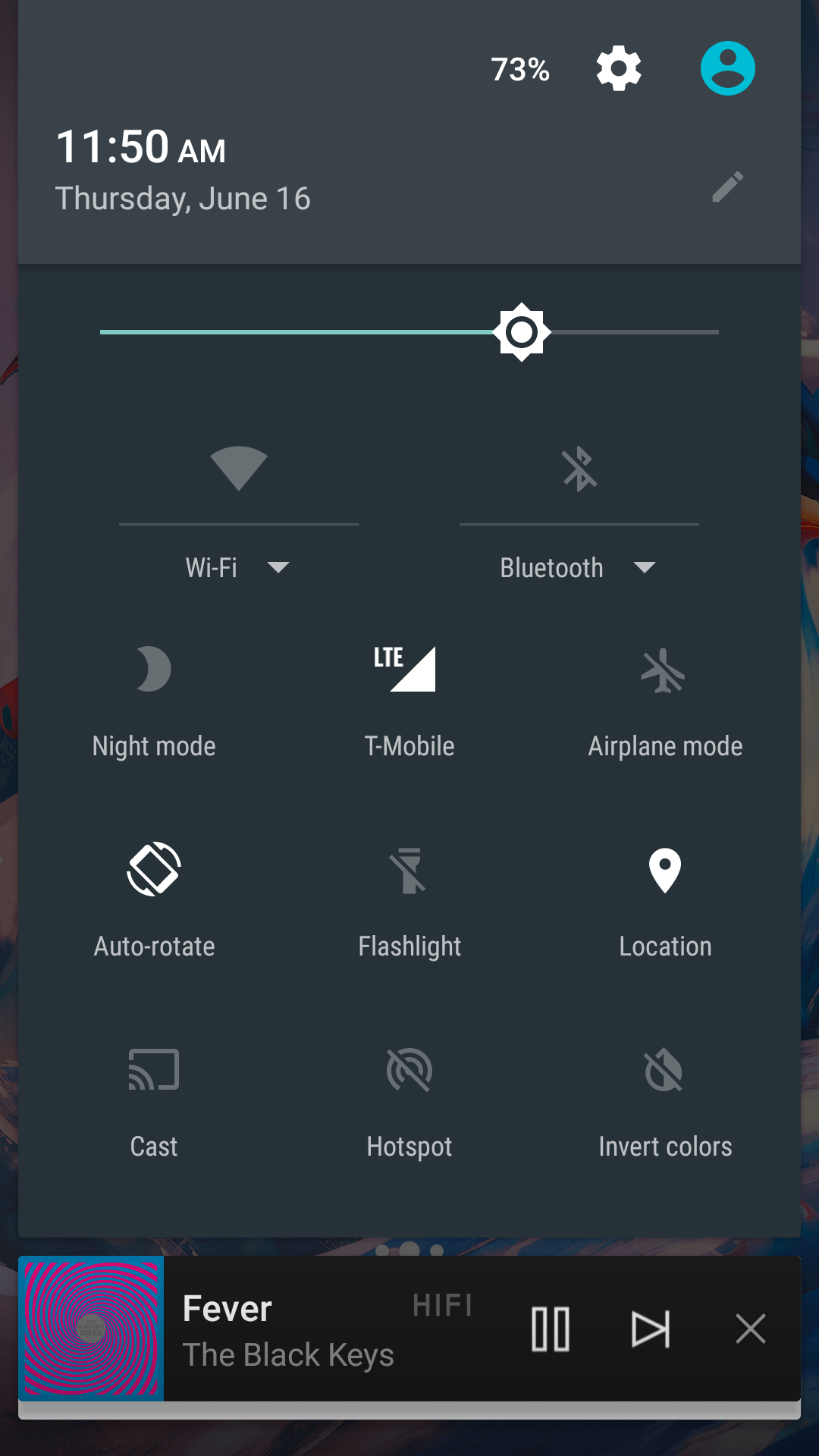This screenshot has width=819, height=1456.
Task: Dismiss the Fever music notification
Action: coord(751,1329)
